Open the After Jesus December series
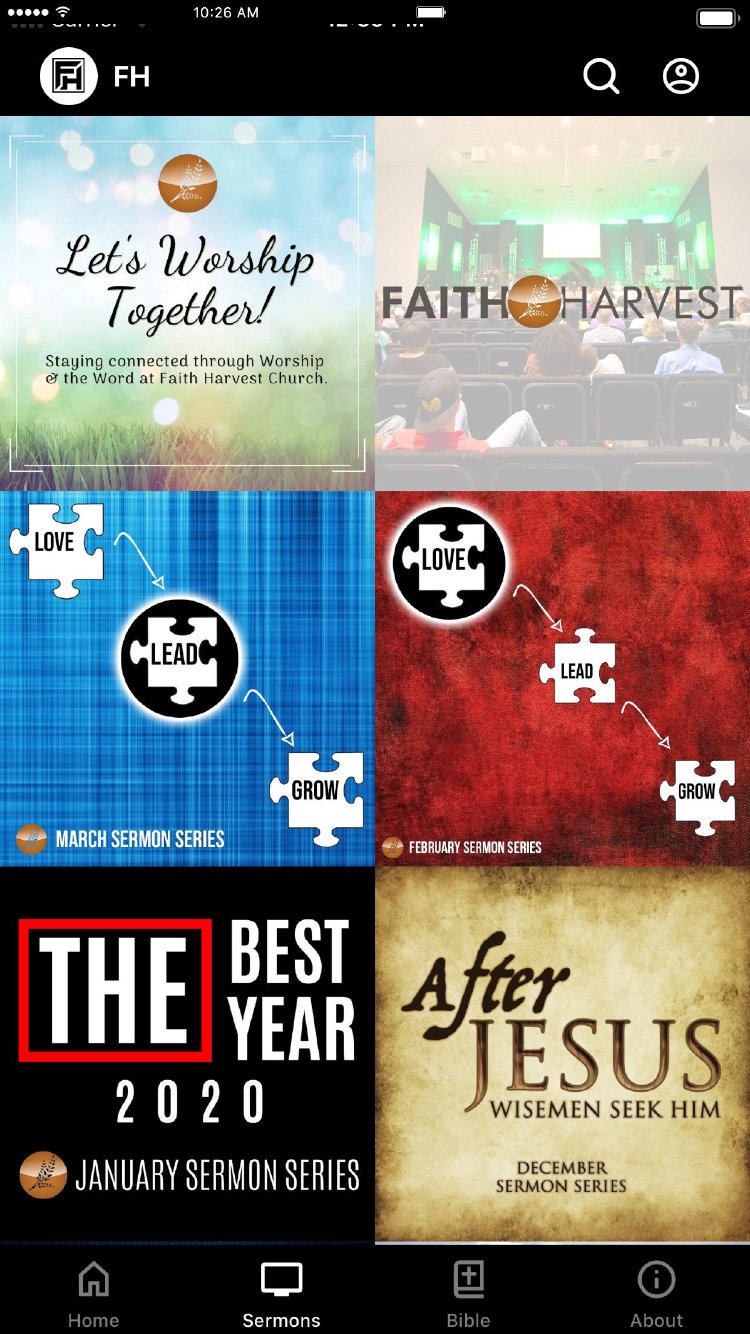Screen dimensions: 750x1334 562,1054
